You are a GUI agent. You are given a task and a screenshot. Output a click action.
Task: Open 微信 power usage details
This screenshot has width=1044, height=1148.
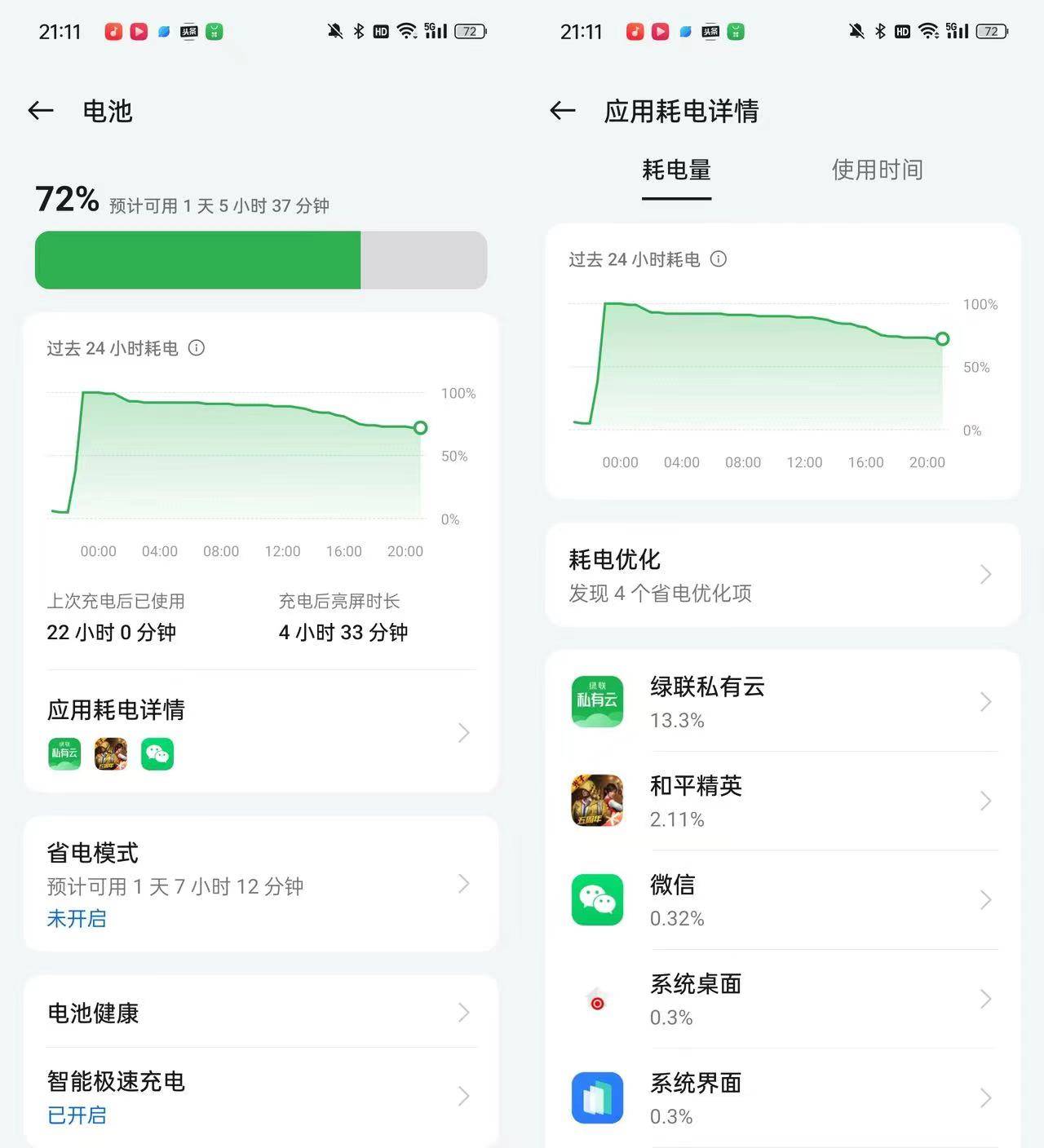(782, 900)
